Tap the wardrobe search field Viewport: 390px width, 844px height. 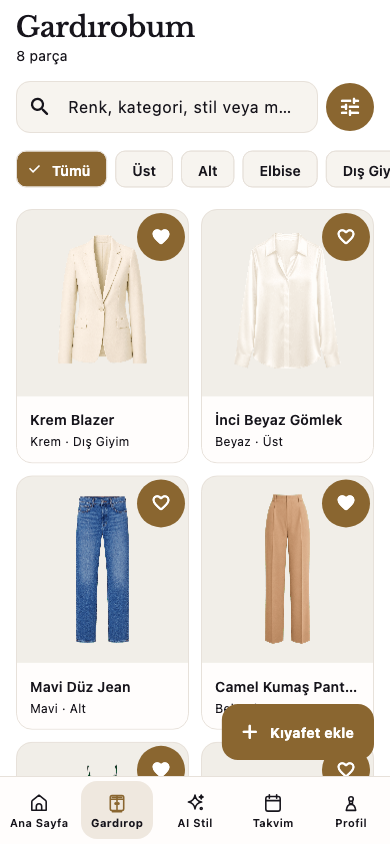pos(167,107)
